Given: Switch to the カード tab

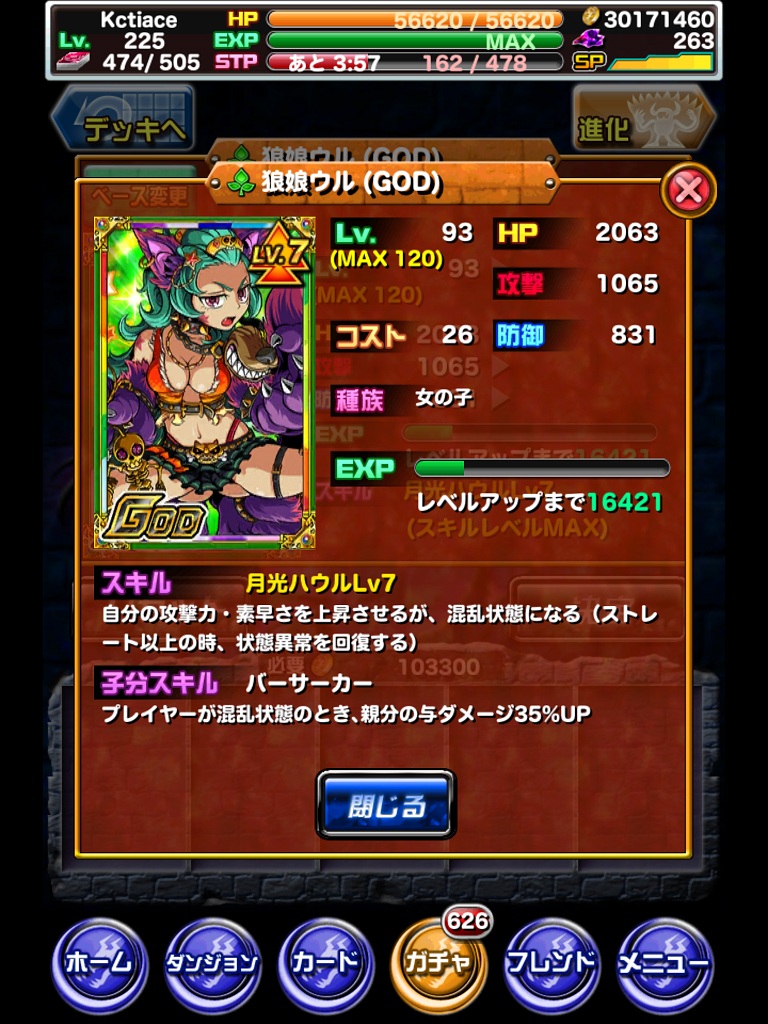Looking at the screenshot, I should tap(326, 964).
